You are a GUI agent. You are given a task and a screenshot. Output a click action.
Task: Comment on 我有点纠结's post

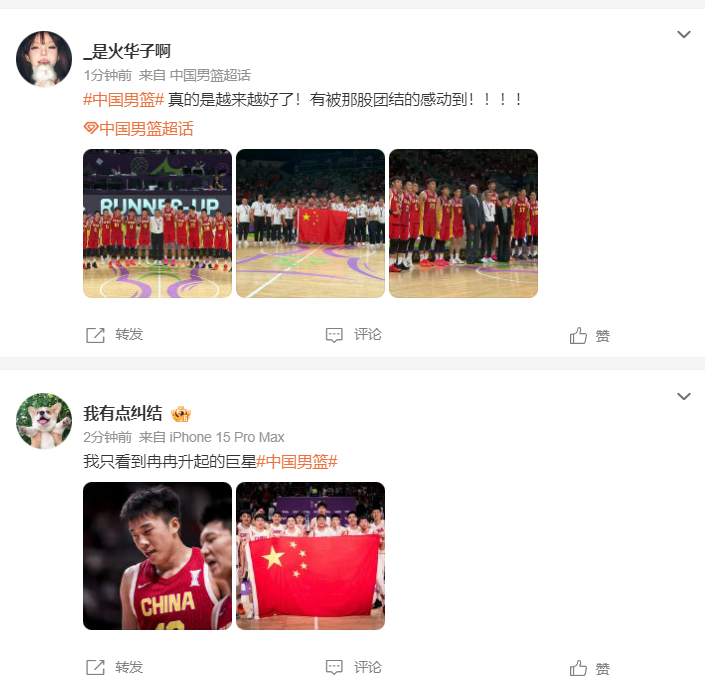[354, 667]
